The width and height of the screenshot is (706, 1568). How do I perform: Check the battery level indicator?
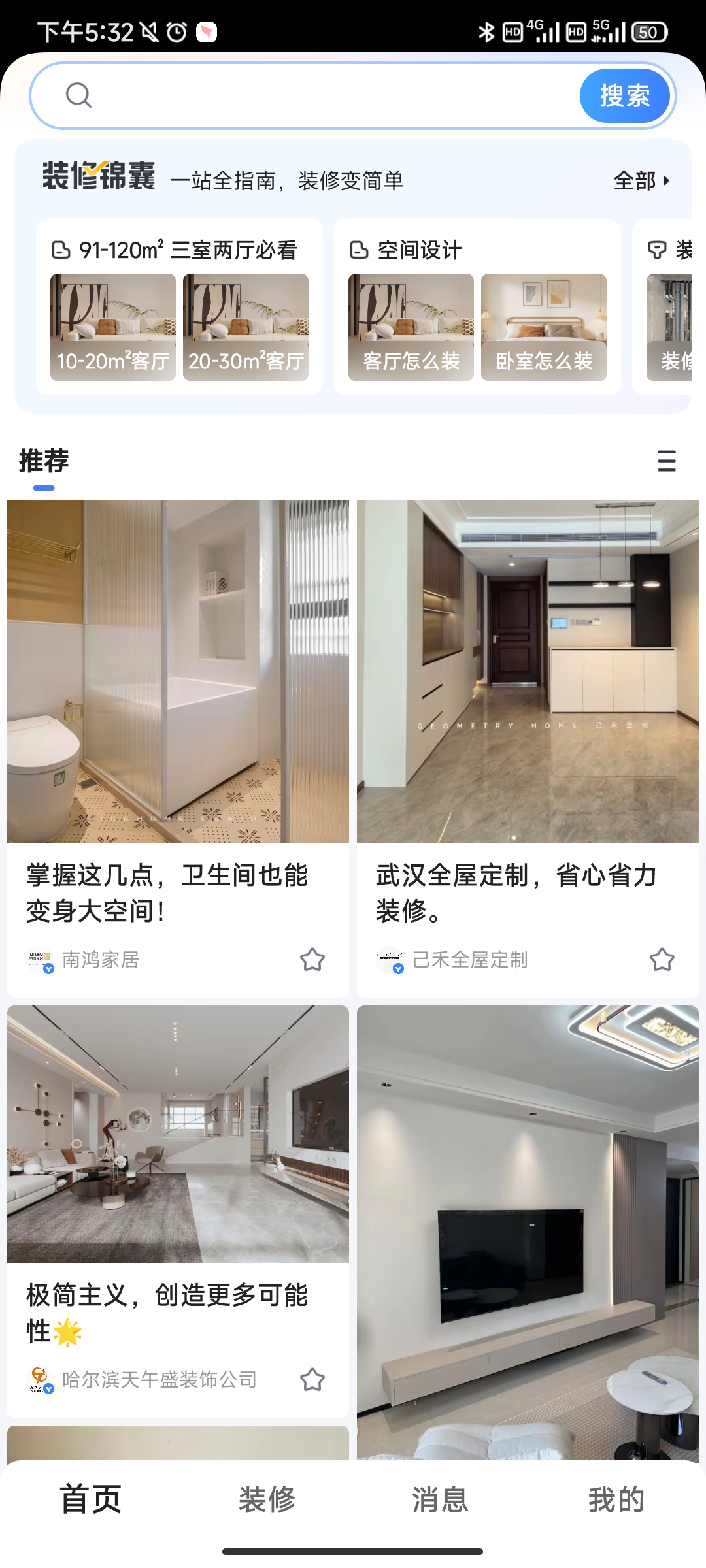(x=650, y=31)
